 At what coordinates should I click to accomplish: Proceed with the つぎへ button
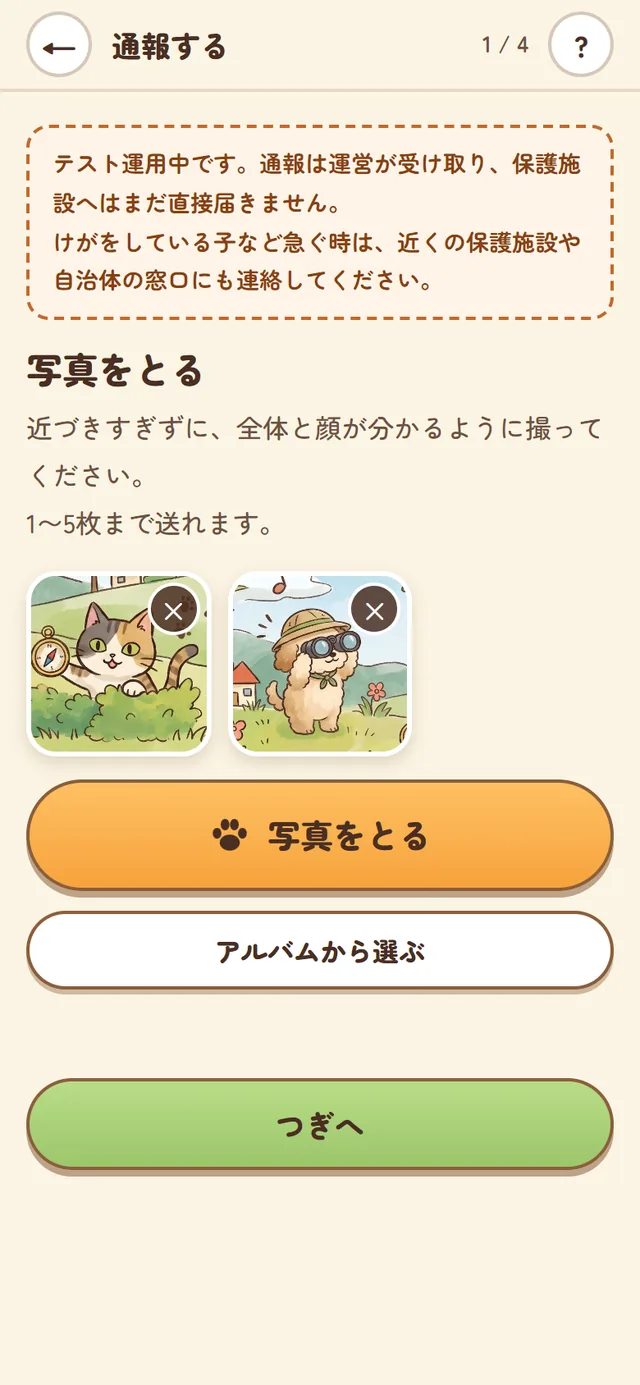[x=320, y=1125]
